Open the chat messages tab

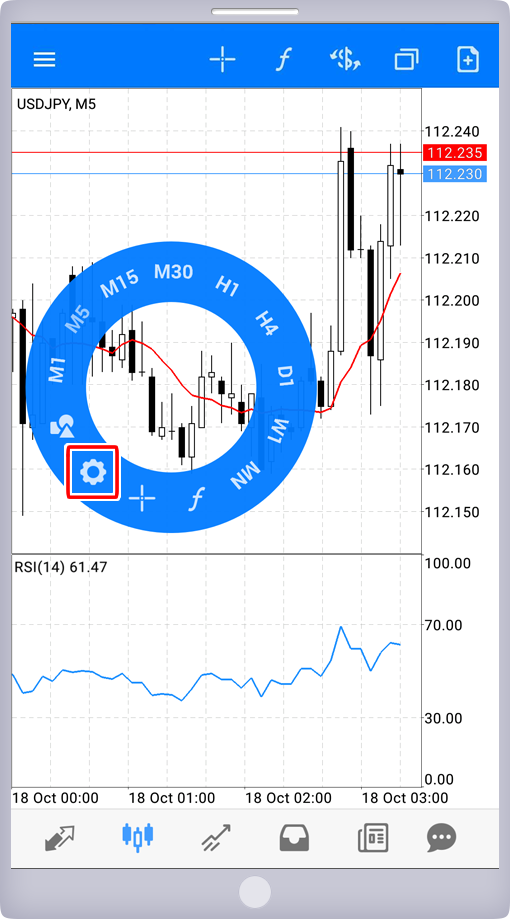click(x=441, y=838)
